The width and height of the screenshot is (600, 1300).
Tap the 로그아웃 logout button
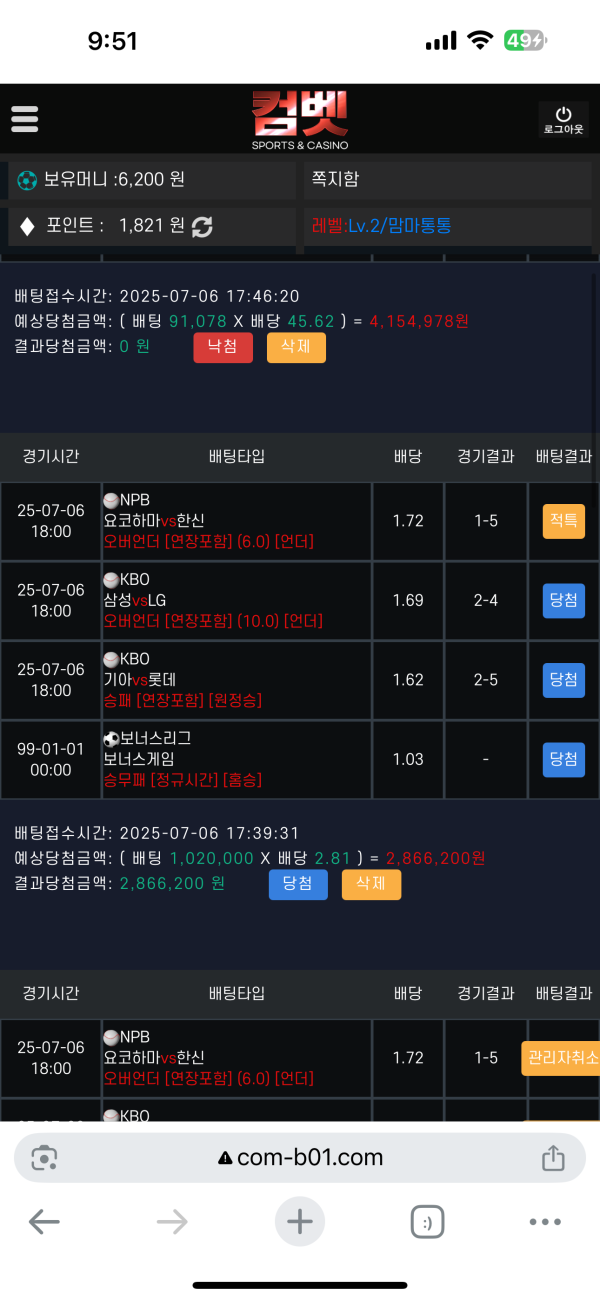563,120
